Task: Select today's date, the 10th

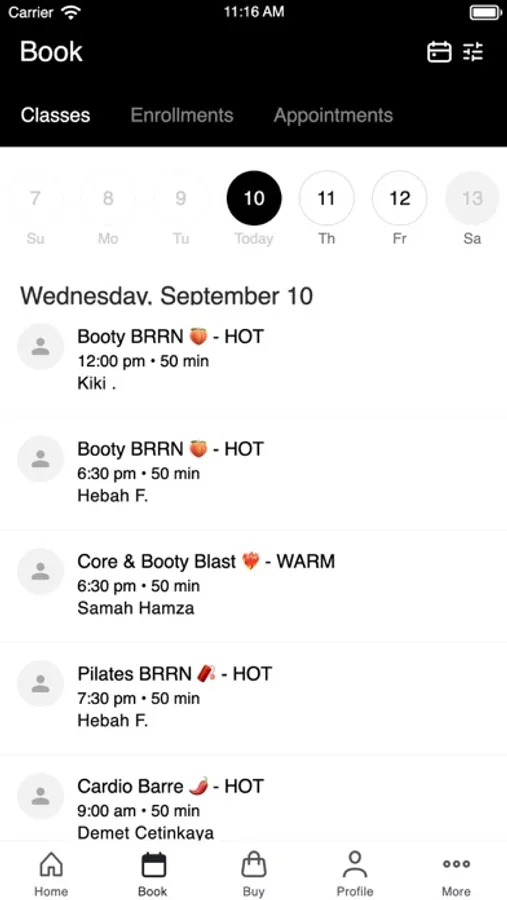Action: (254, 198)
